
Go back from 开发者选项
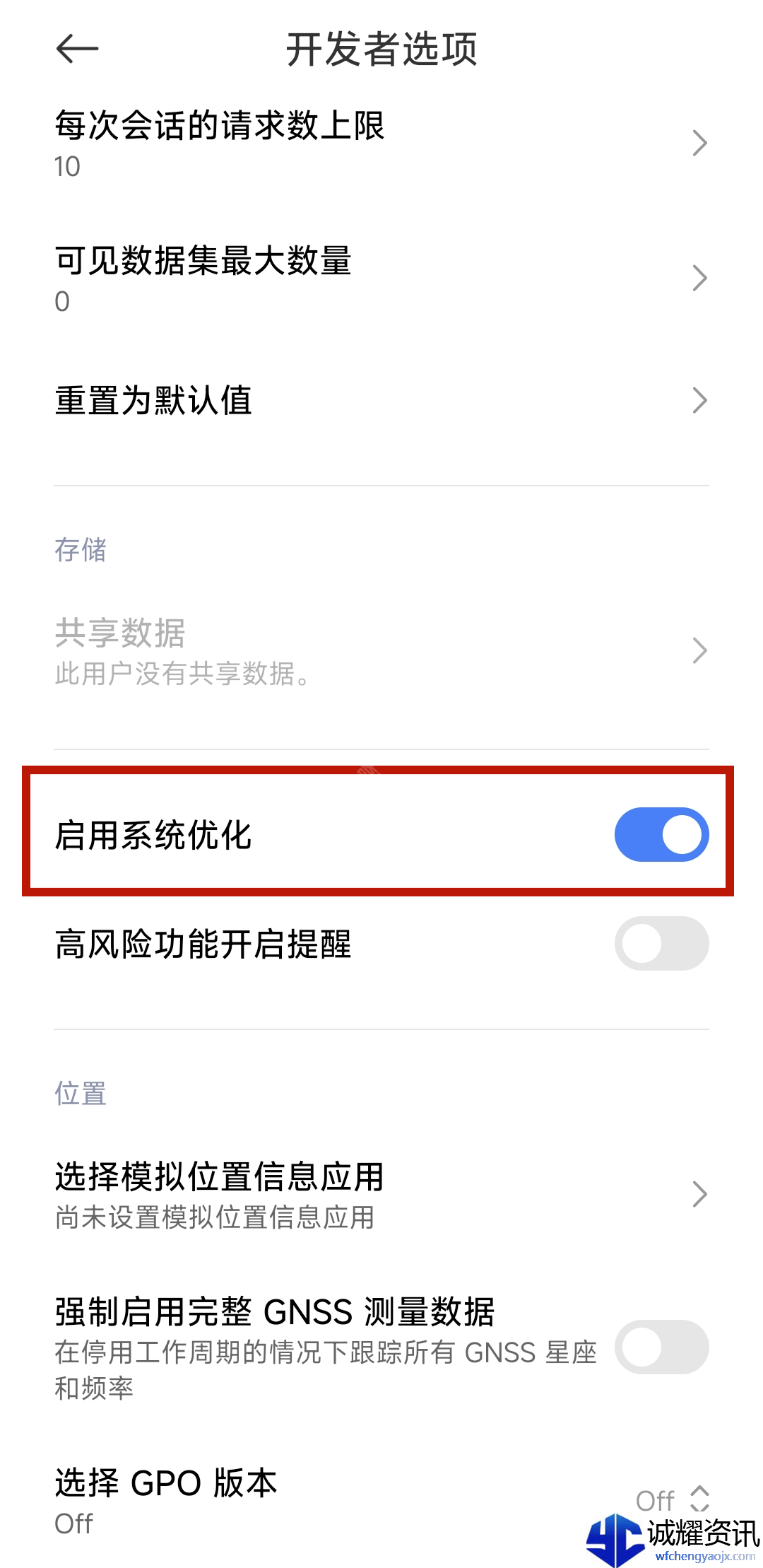[x=77, y=49]
